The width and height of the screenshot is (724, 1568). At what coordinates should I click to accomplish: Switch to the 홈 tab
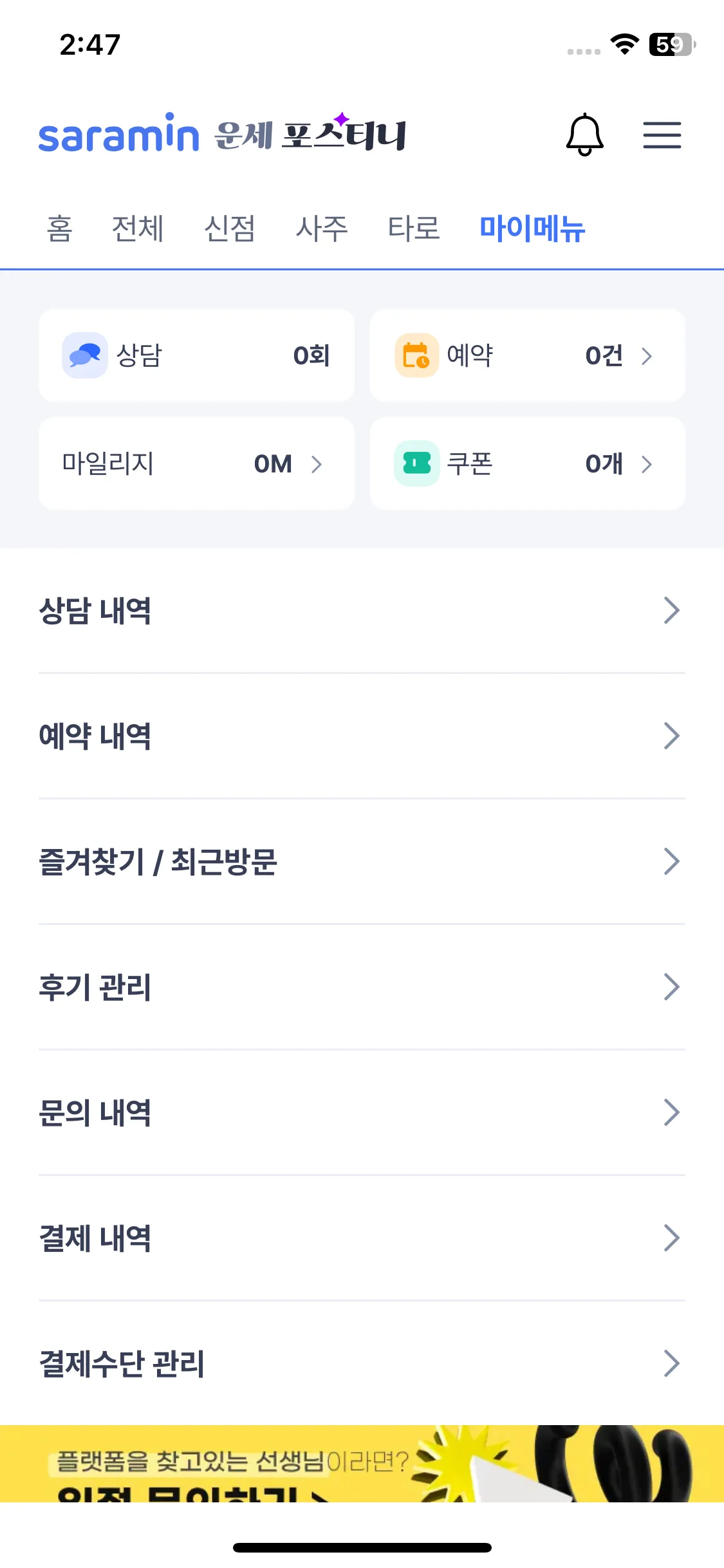[60, 229]
